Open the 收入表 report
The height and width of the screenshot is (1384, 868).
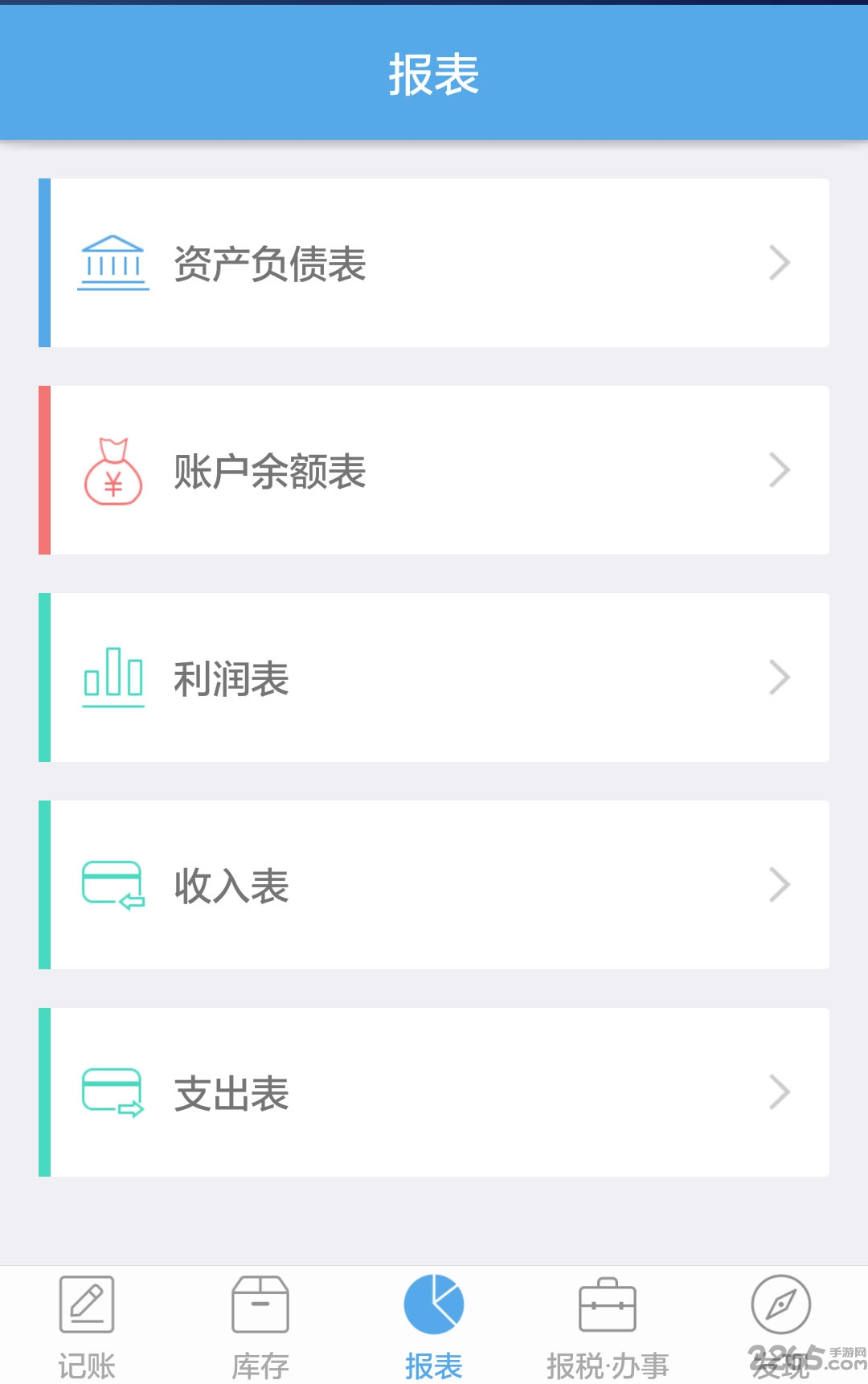tap(434, 884)
